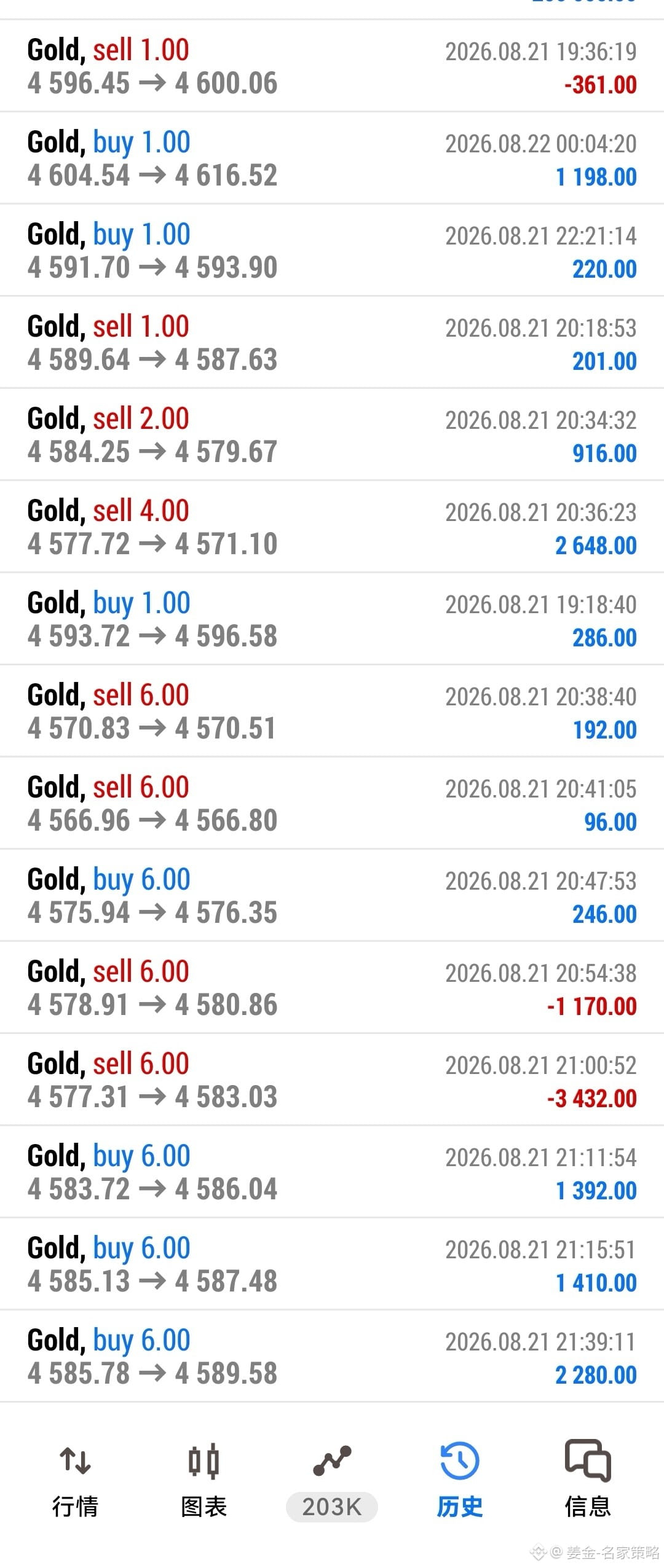Expand the trade with 1 410.00 profit
Viewport: 664px width, 1568px height.
(332, 1264)
